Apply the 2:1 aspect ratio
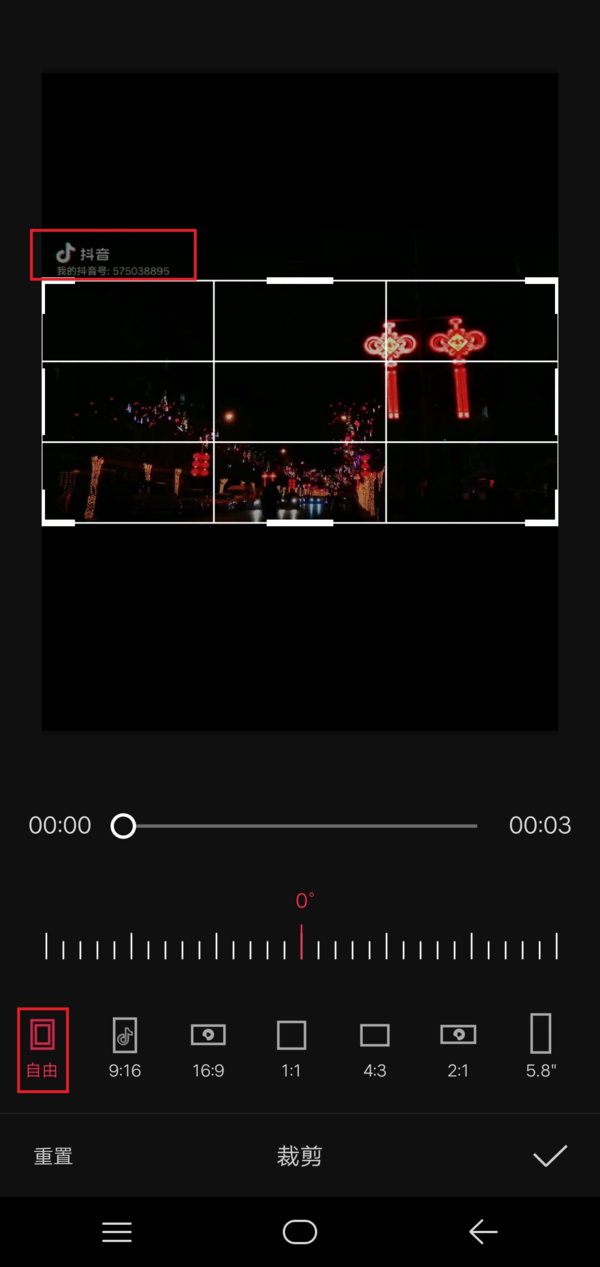600x1267 pixels. (458, 1048)
